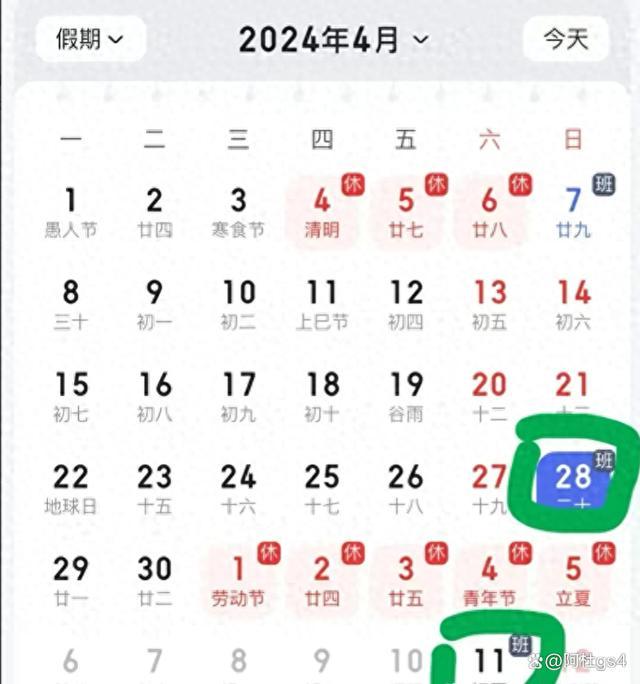Pick April 15 初七 date
Viewport: 640px width, 684px height.
click(71, 395)
